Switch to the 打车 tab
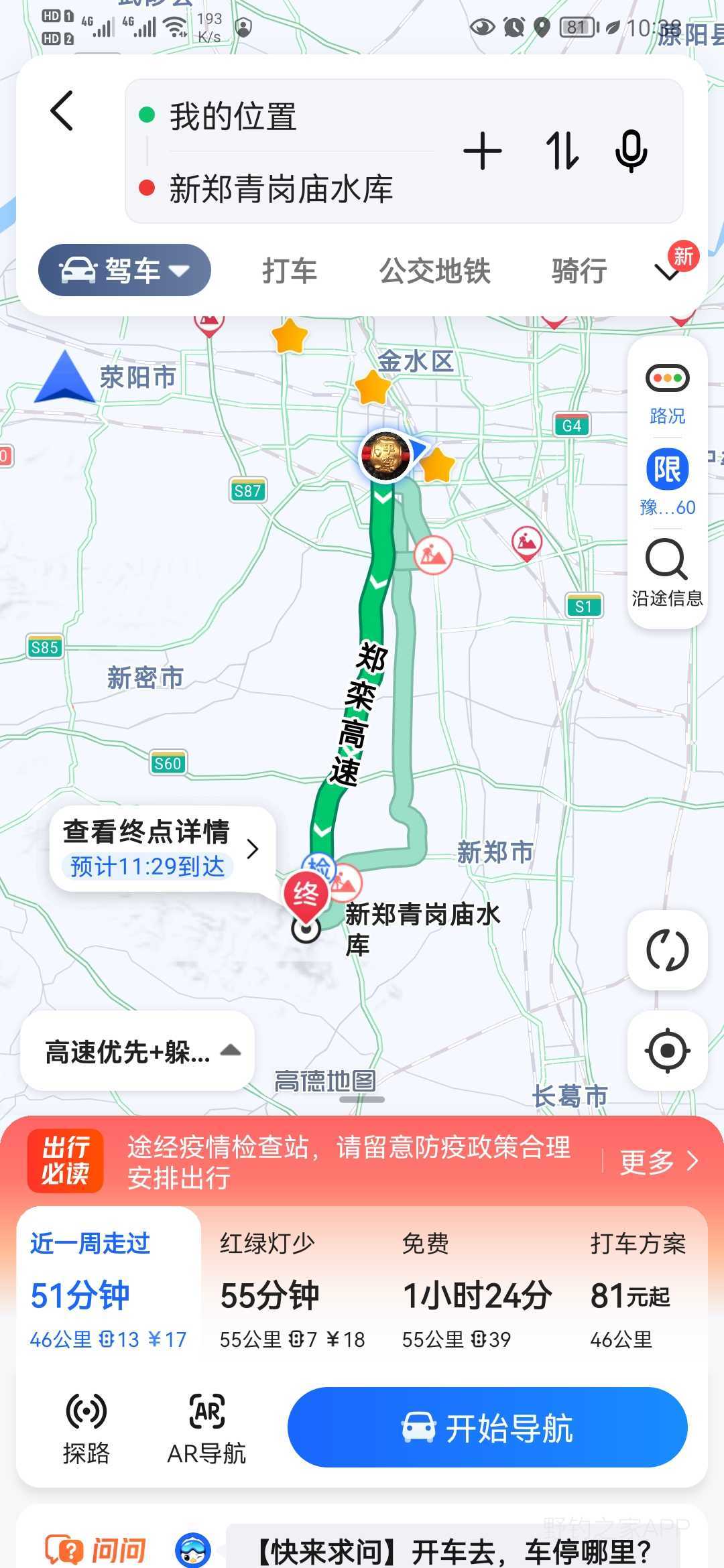724x1568 pixels. pos(290,271)
